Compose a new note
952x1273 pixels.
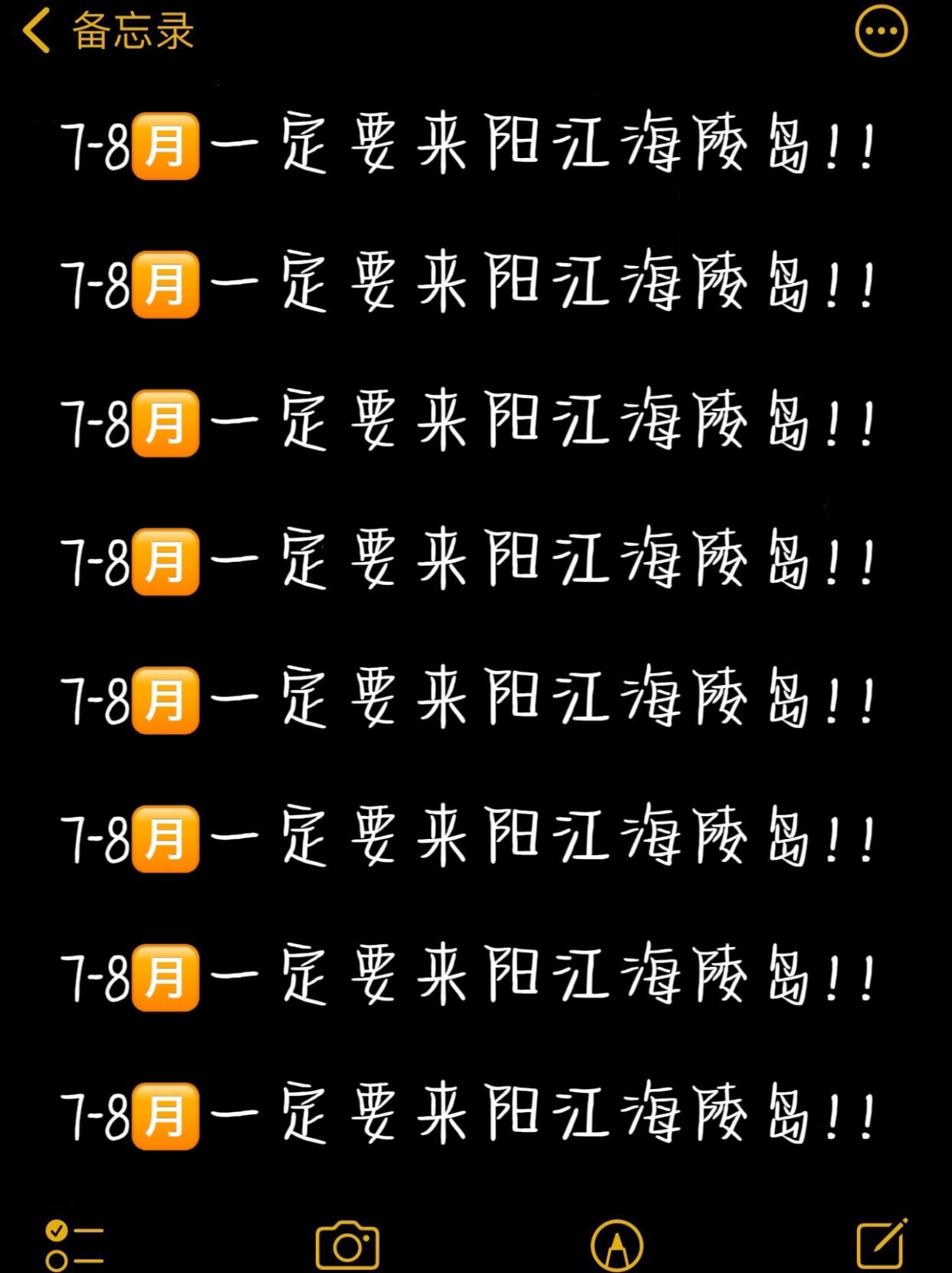(x=881, y=1243)
